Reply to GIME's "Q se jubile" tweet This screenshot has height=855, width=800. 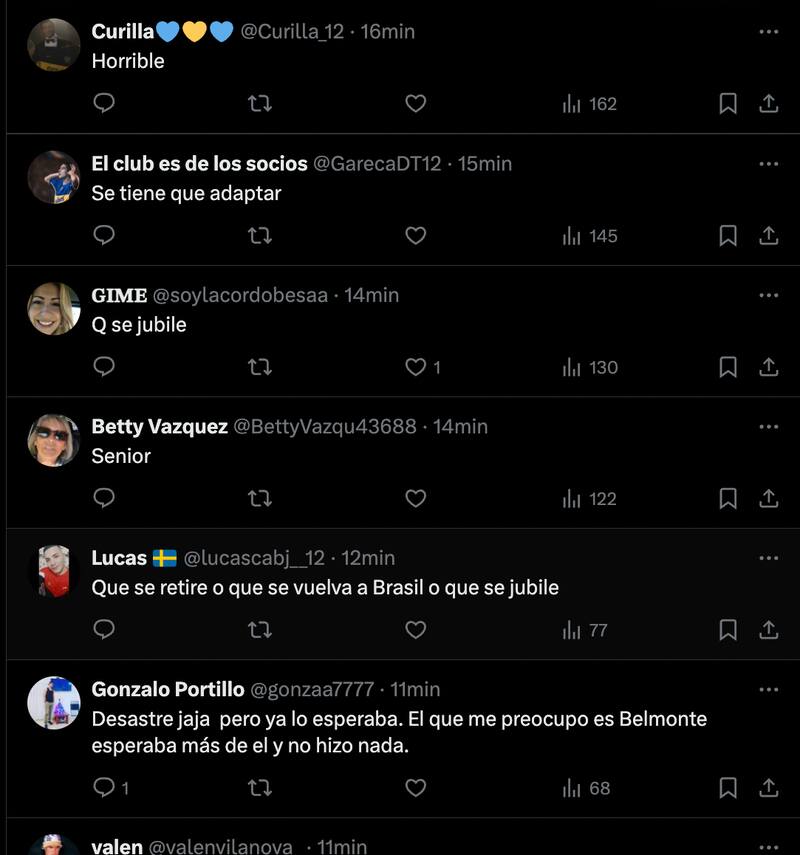click(x=104, y=368)
